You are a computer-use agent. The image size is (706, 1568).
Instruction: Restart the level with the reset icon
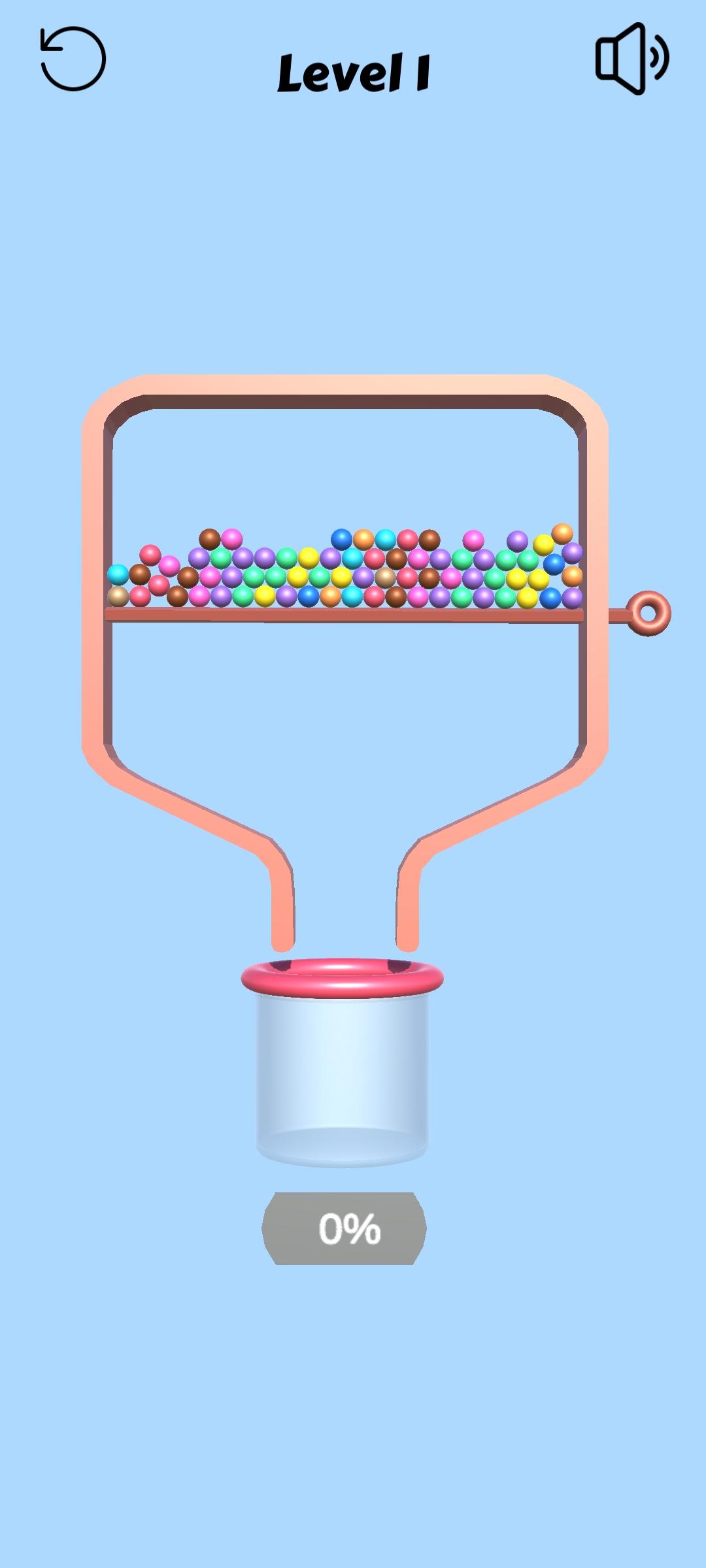coord(73,59)
